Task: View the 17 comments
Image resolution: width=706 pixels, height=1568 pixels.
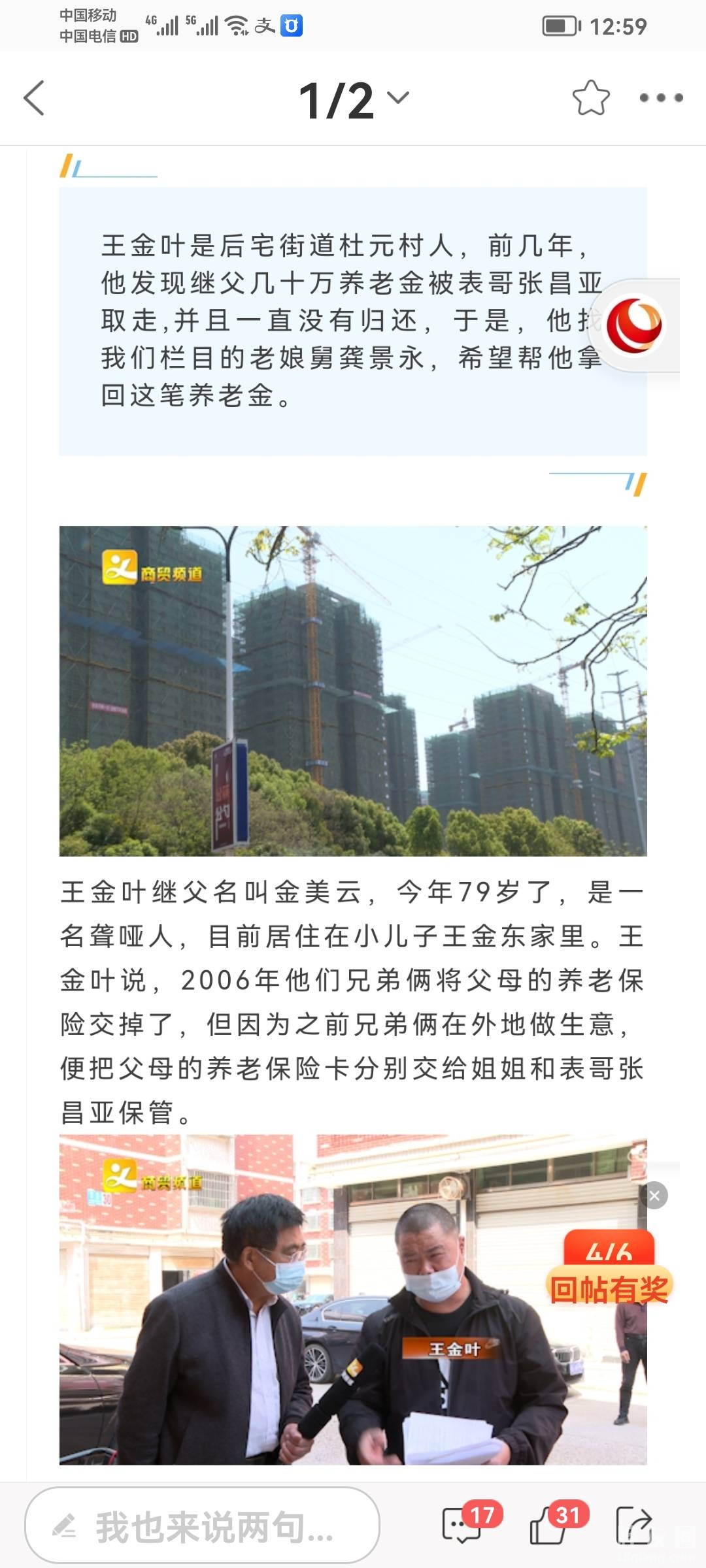Action: [x=463, y=1526]
